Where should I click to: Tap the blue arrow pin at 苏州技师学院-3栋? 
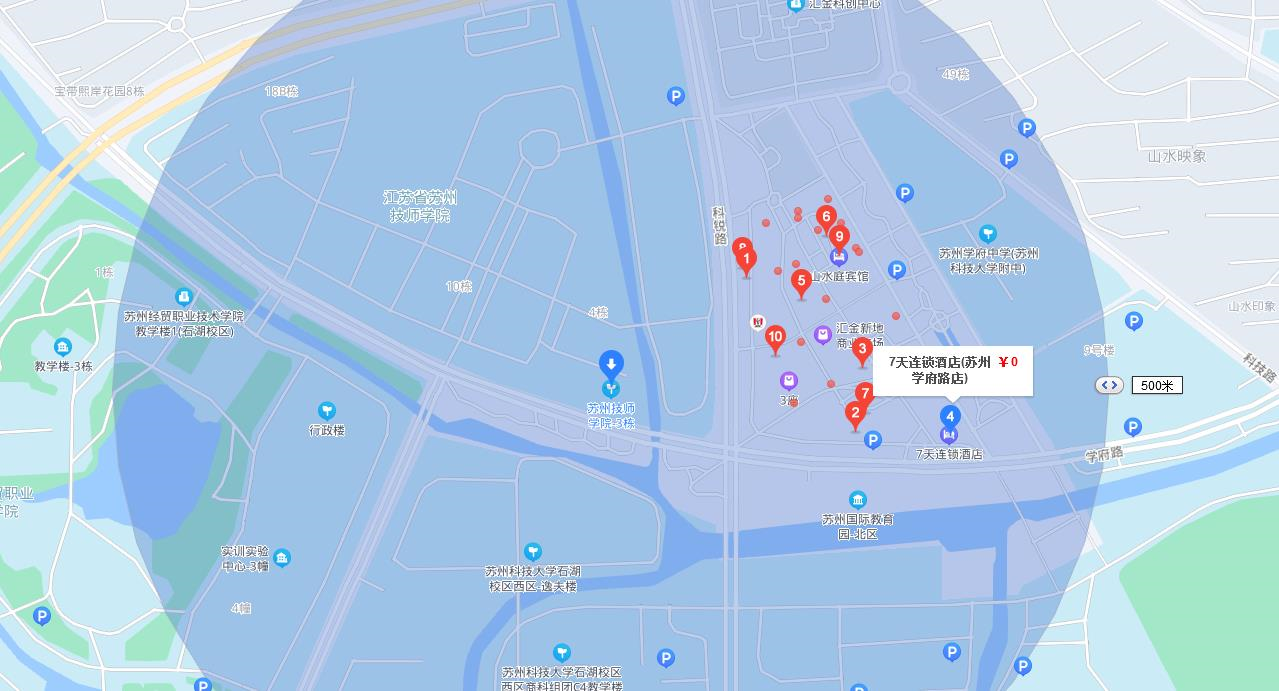tap(611, 364)
